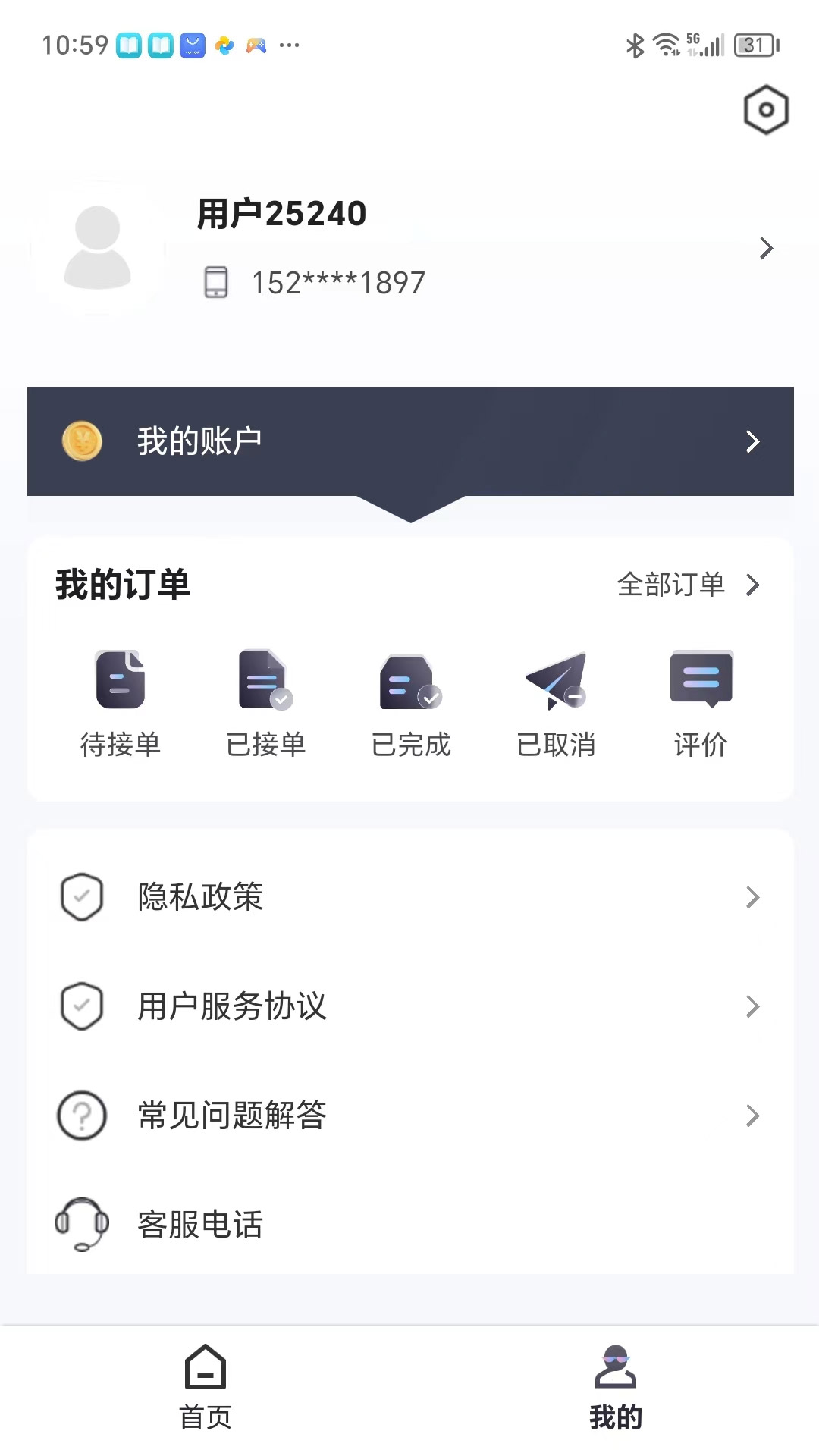Read 用户服务协议 user agreement

click(409, 1006)
